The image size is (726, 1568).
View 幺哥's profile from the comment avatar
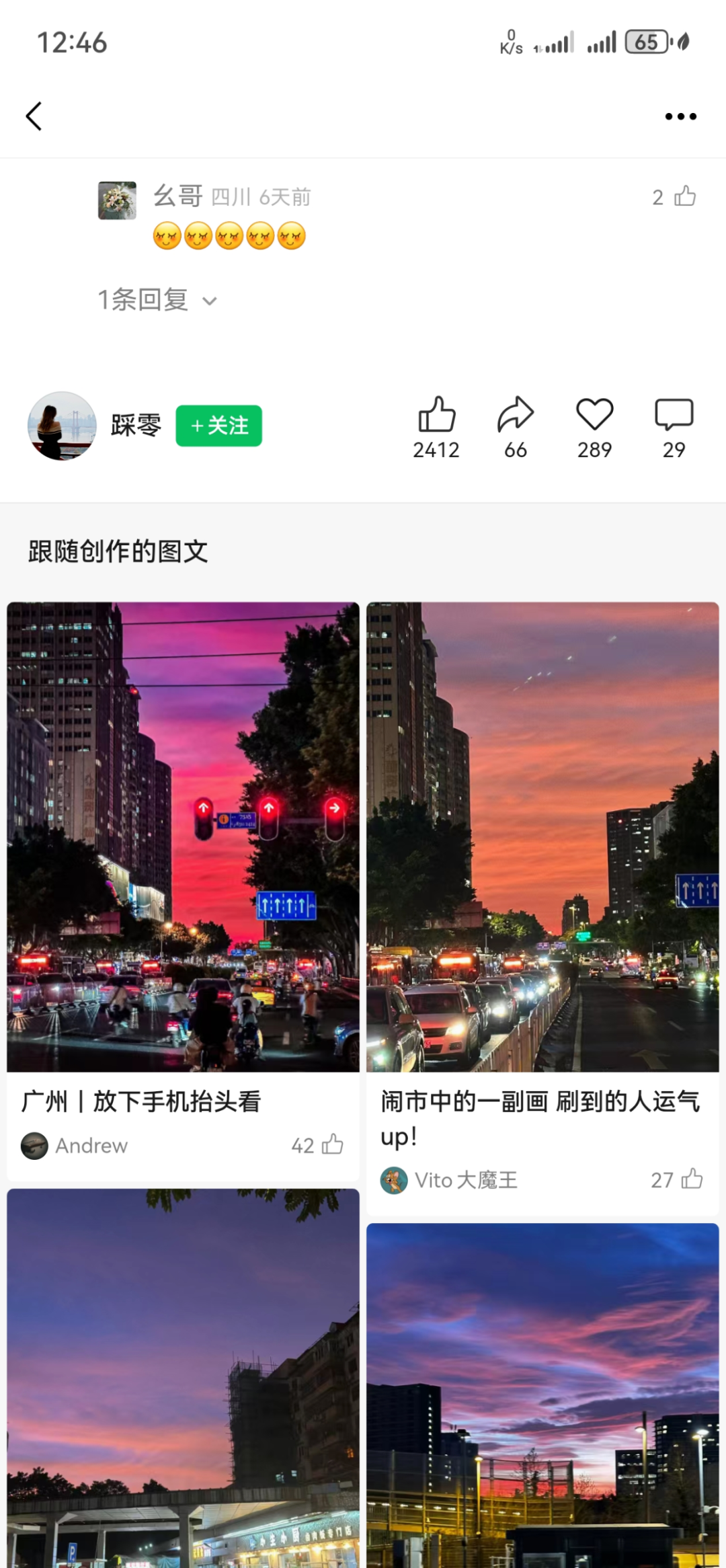(x=117, y=200)
